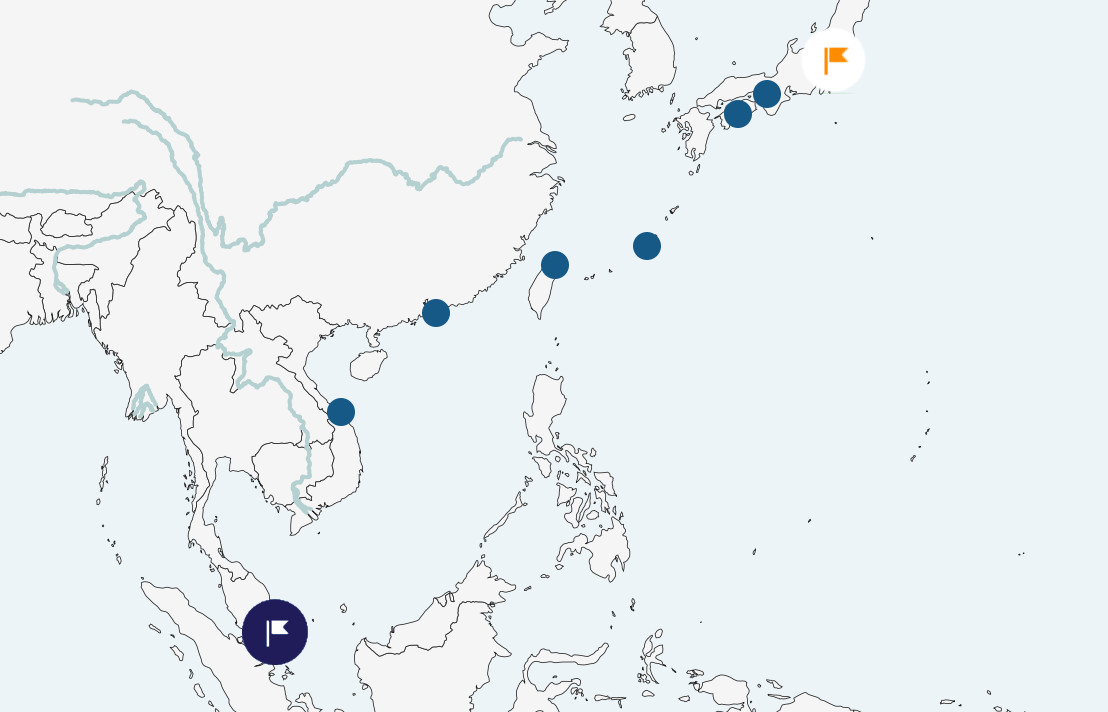Tap the dark flag marker near Singapore
Viewport: 1108px width, 712px height.
coord(275,632)
